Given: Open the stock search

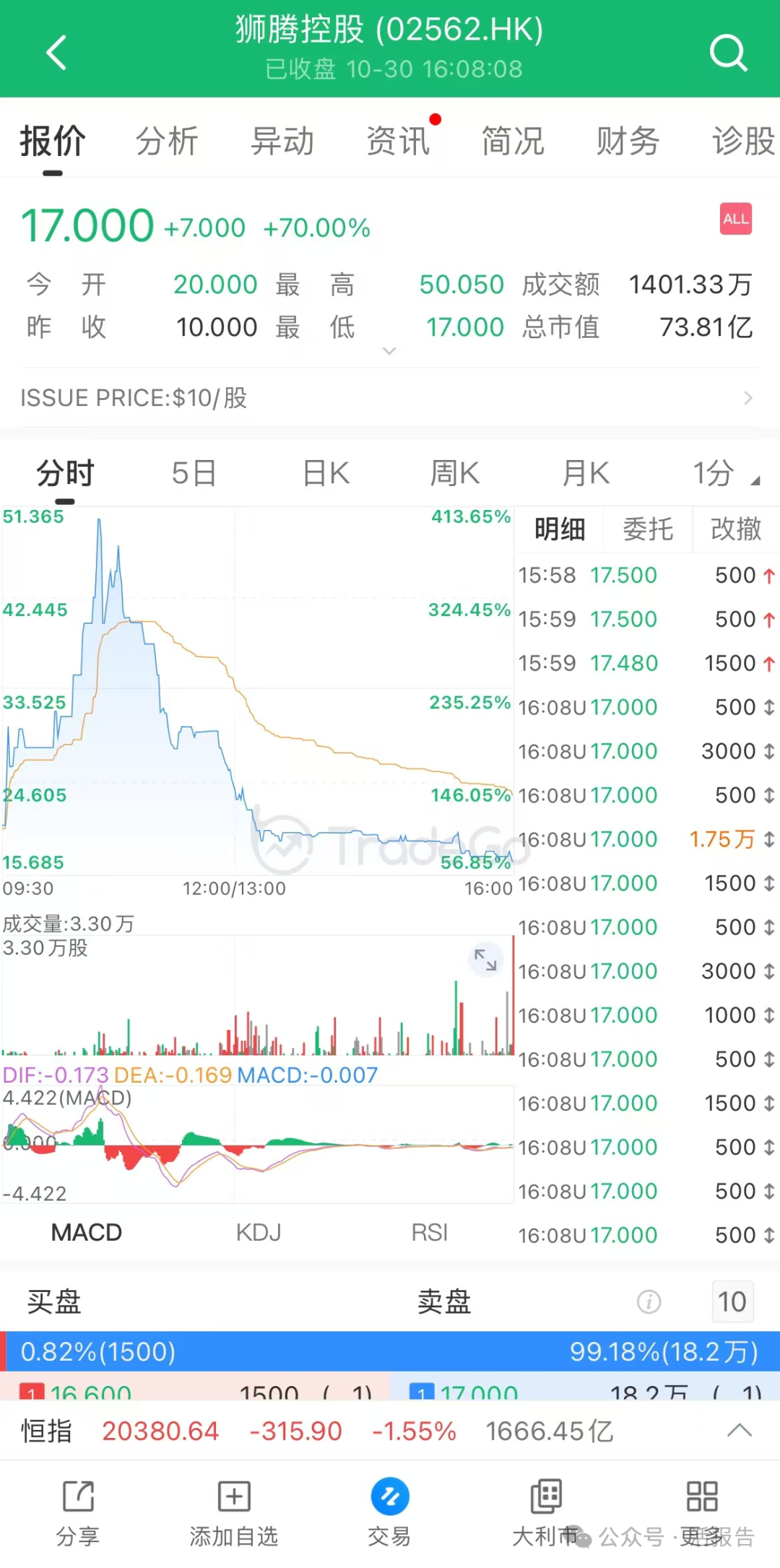Looking at the screenshot, I should click(729, 52).
